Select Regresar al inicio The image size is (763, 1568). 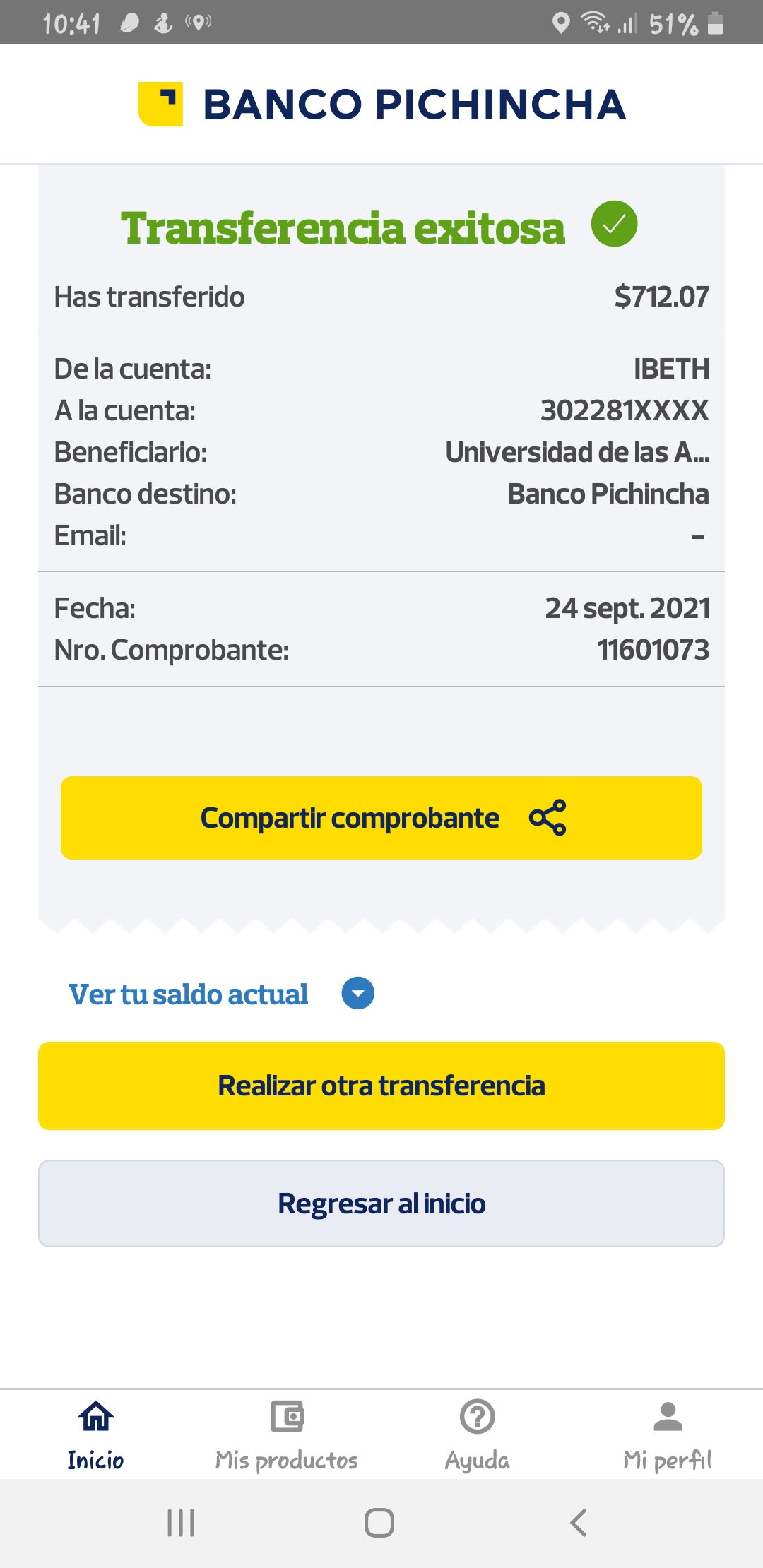(x=381, y=1204)
